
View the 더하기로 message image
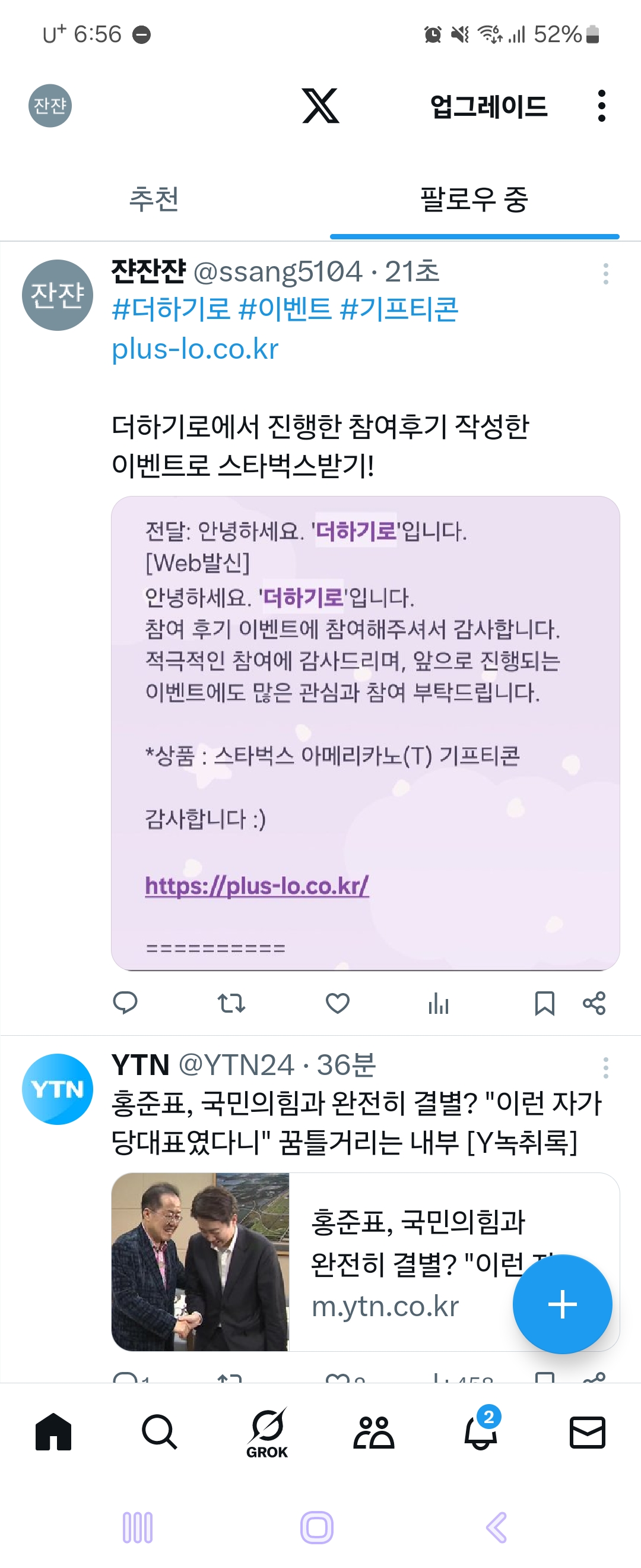point(365,732)
